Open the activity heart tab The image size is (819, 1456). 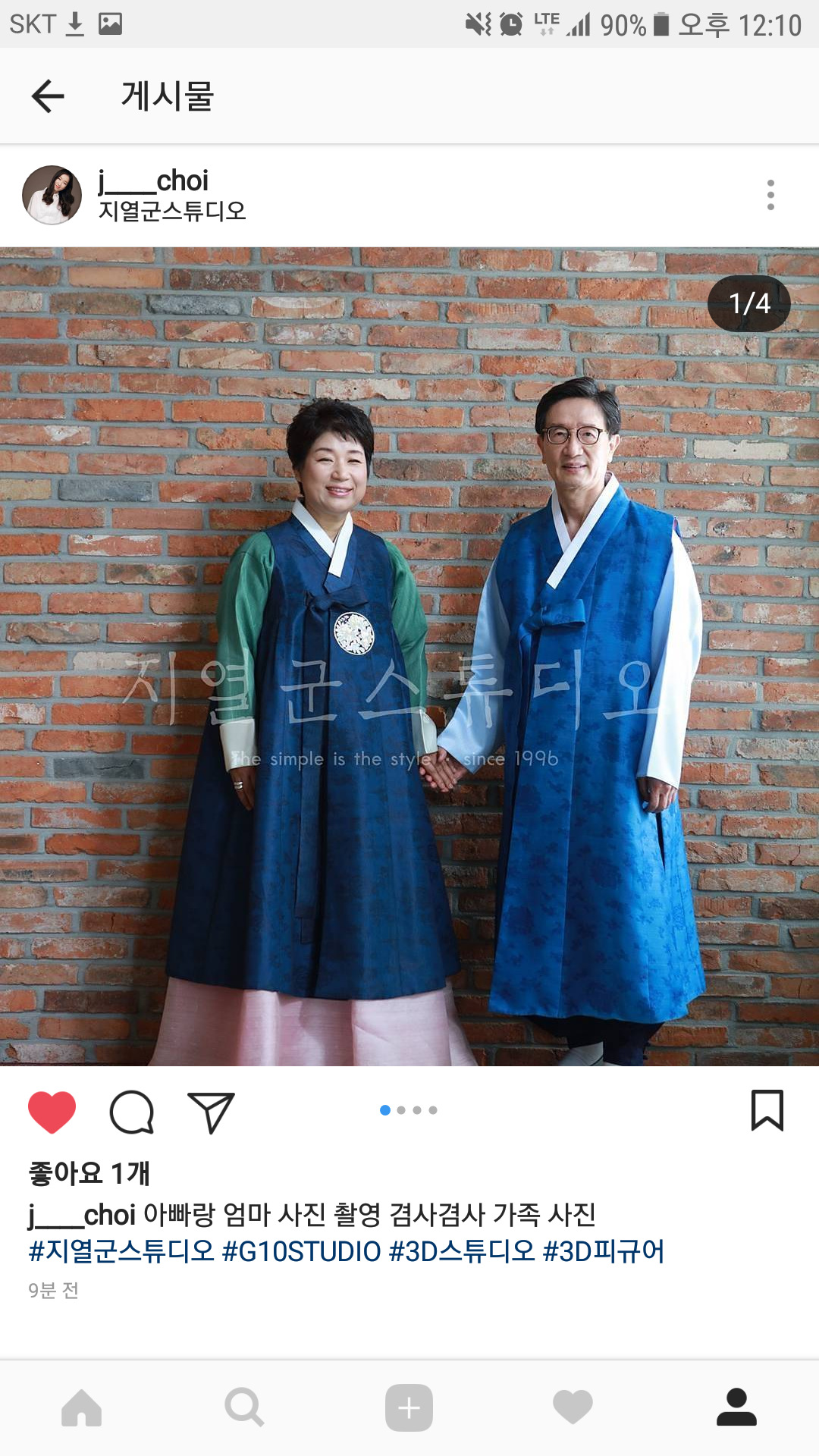[573, 1408]
